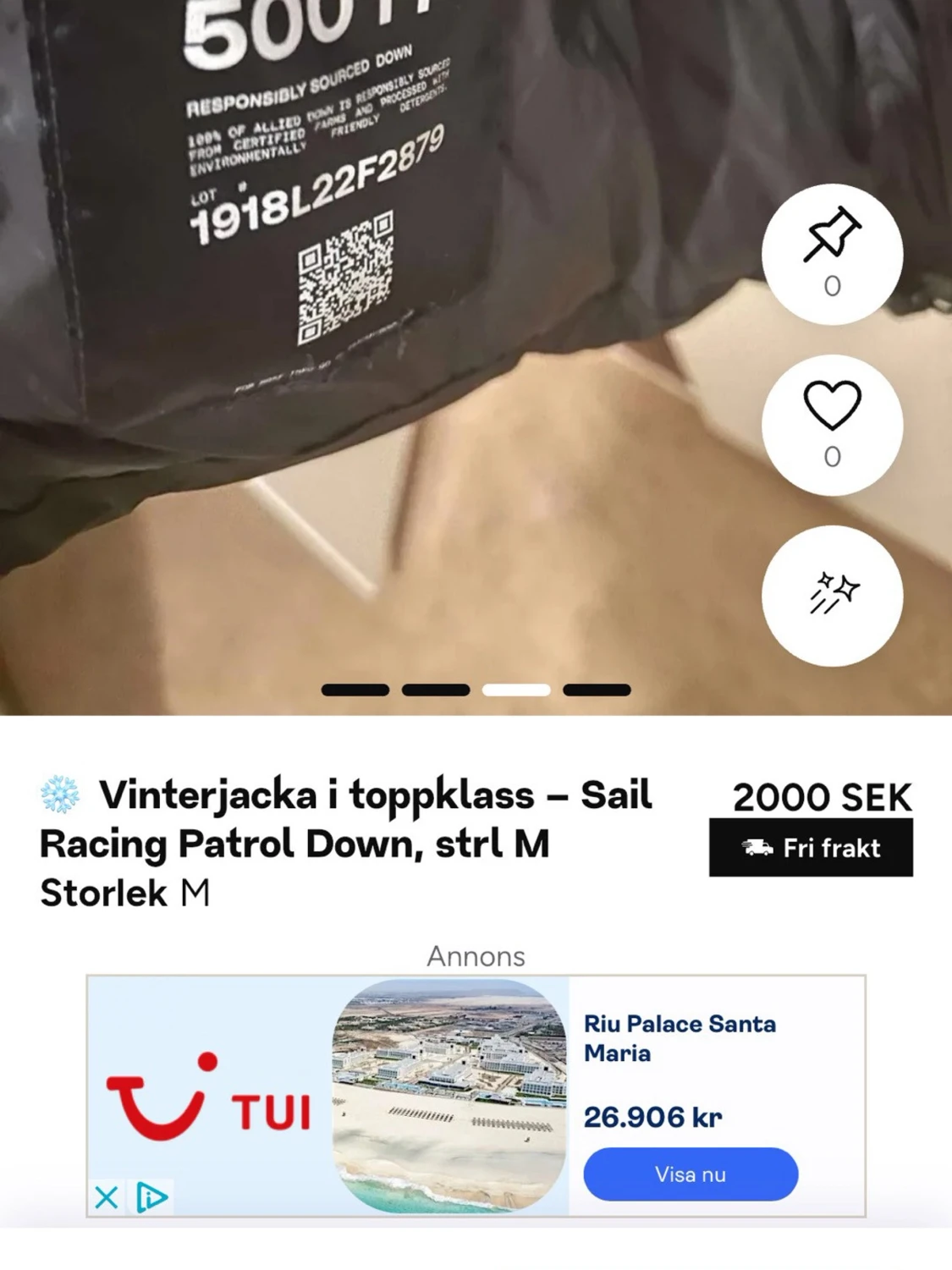Viewport: 952px width, 1270px height.
Task: Select the truck icon in the Fri frakt badge
Action: tap(757, 849)
